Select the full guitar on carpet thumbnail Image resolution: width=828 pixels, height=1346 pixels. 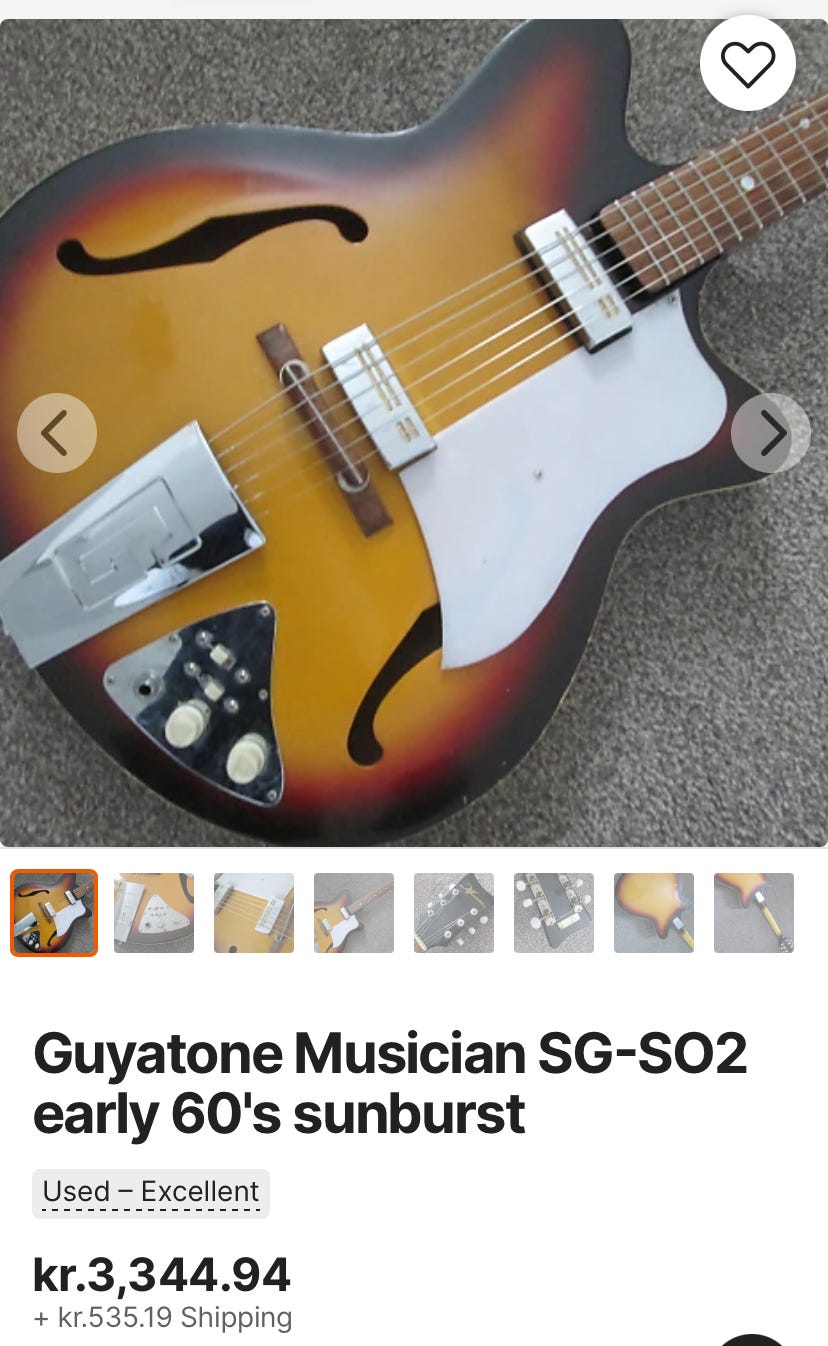click(x=354, y=913)
